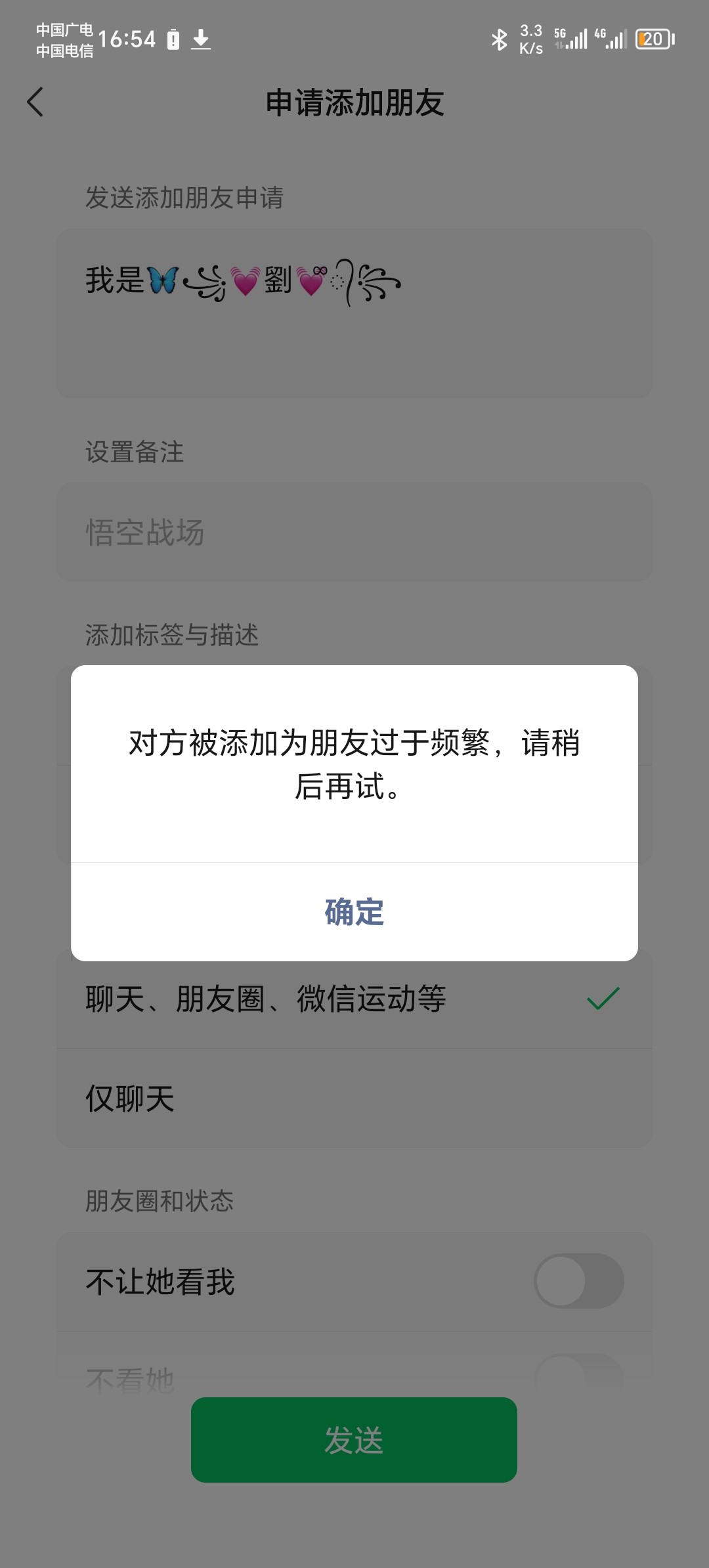Edit the 设置备注 remark field
This screenshot has width=709, height=1568.
pyautogui.click(x=354, y=532)
